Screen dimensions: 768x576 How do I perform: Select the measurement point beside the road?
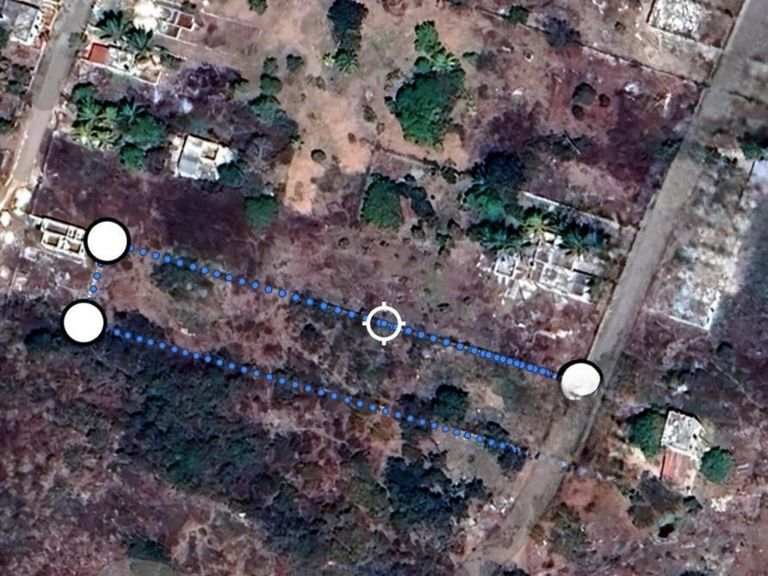[580, 380]
